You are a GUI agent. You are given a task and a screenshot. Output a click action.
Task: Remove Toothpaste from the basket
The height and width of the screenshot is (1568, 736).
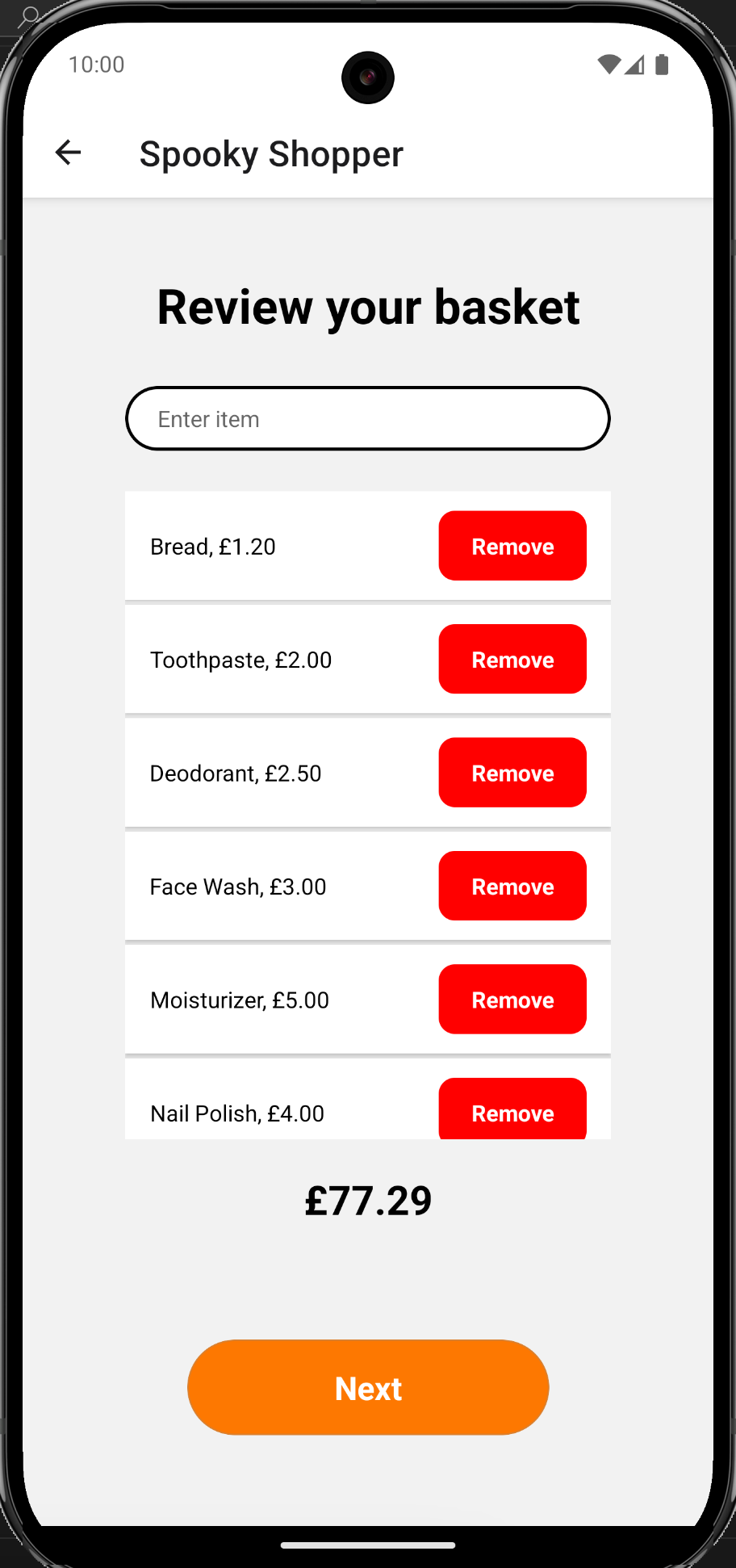[x=512, y=660]
